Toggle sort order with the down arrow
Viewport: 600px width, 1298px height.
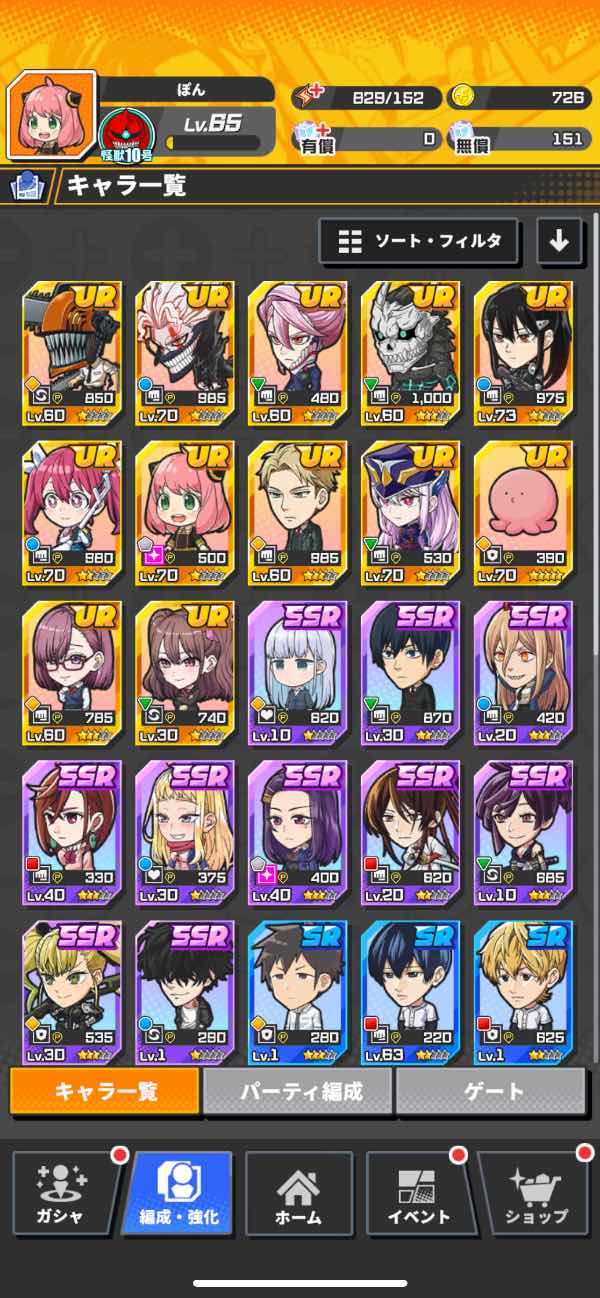click(x=559, y=241)
